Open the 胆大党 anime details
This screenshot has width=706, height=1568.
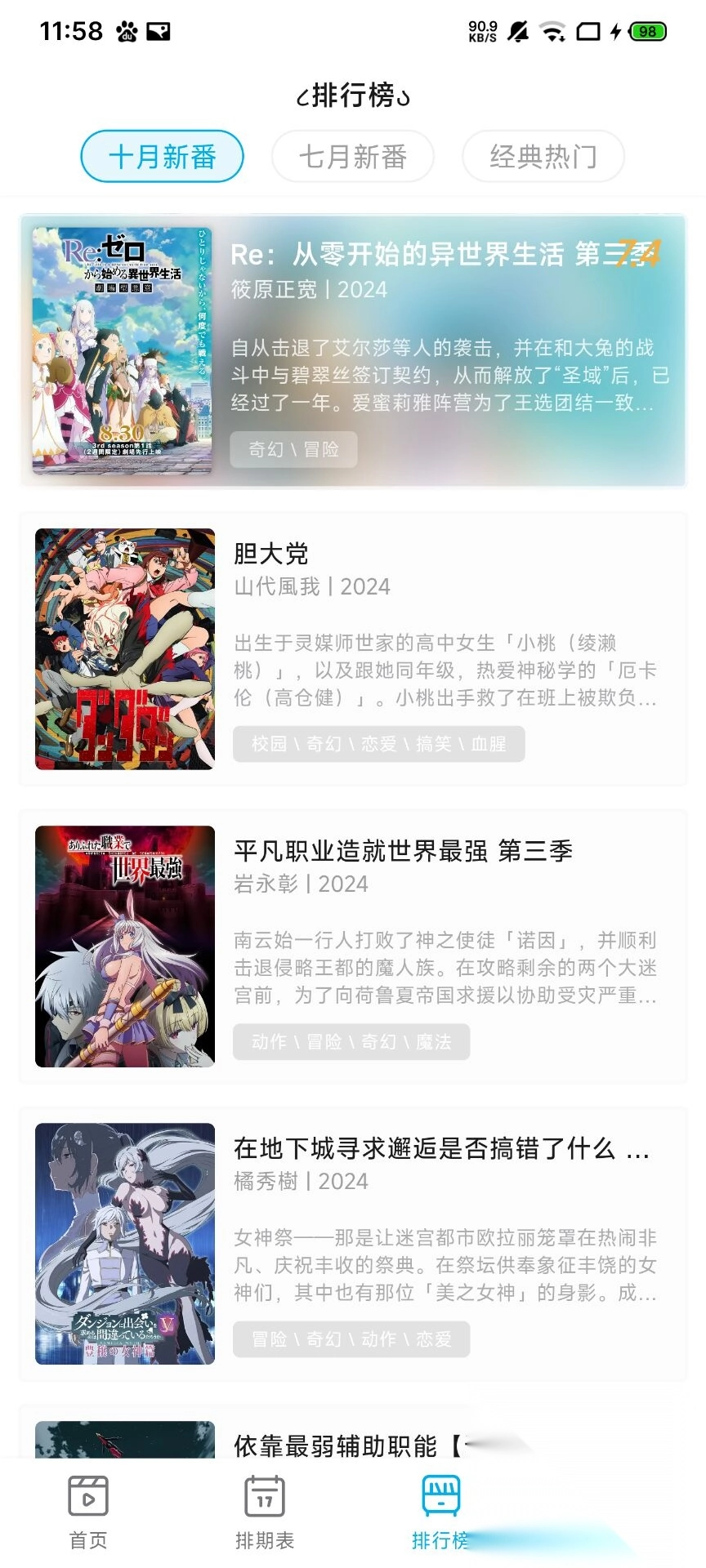[270, 555]
